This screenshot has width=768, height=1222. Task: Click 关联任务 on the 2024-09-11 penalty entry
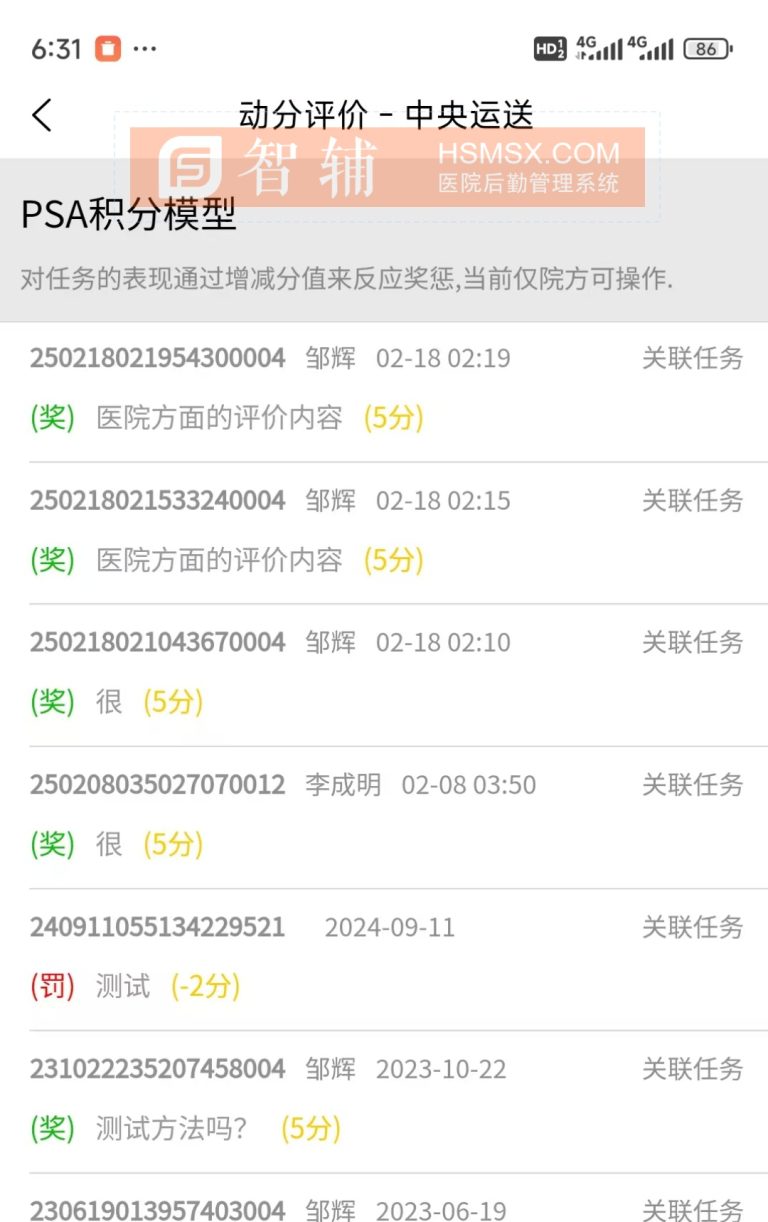(x=694, y=928)
